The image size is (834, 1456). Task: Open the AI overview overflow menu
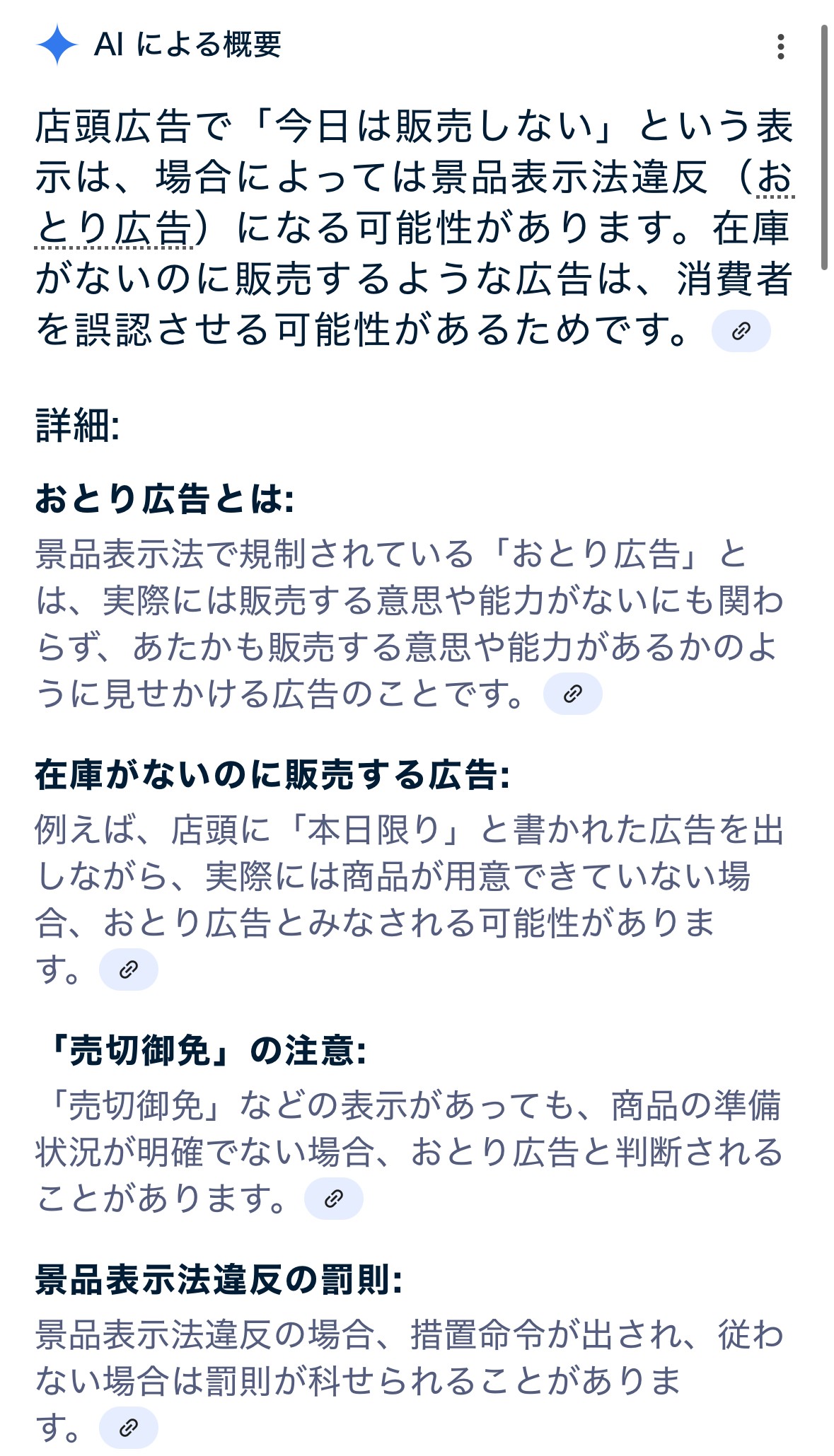point(780,47)
